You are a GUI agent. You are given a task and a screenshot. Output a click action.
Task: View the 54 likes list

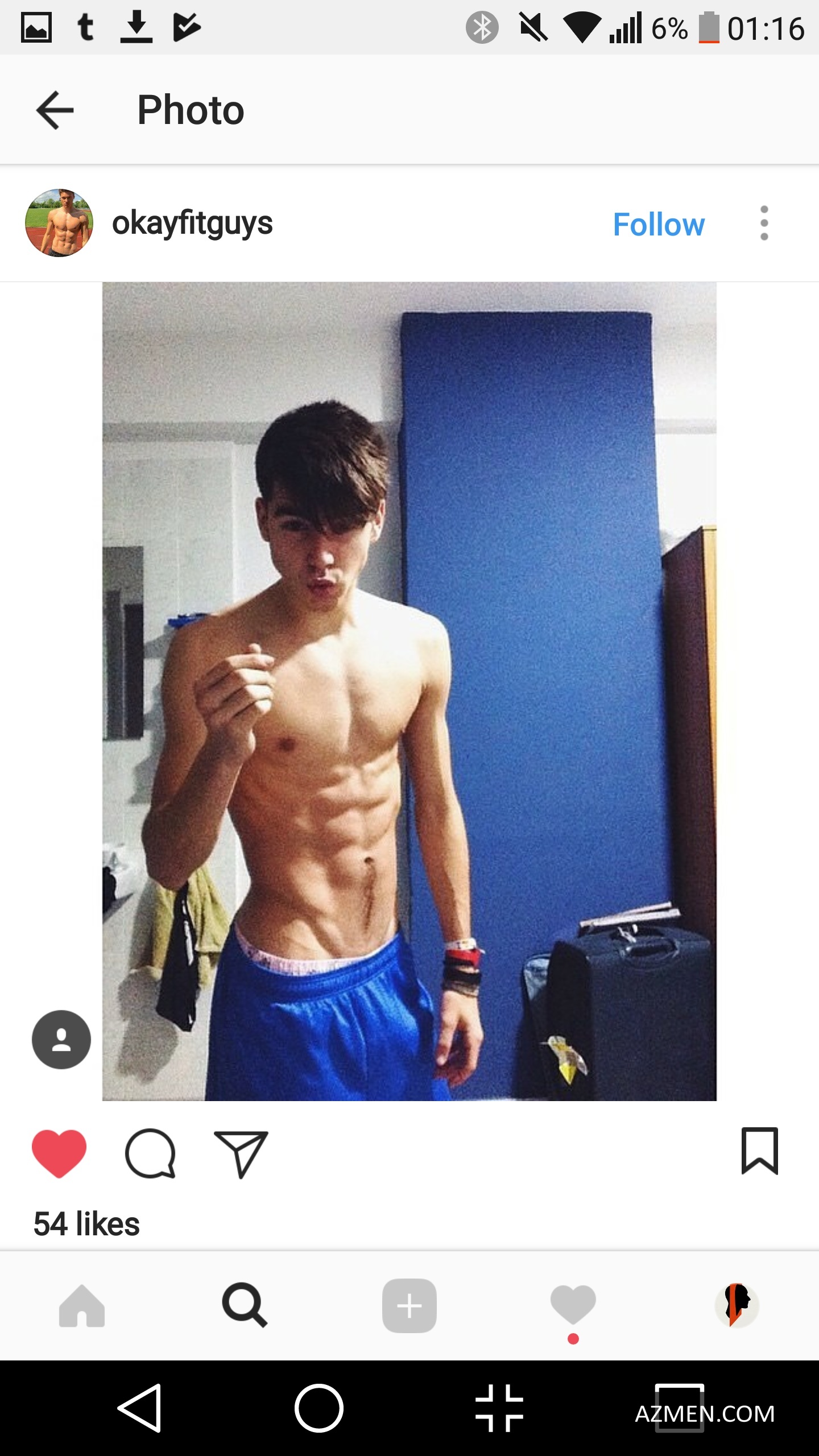click(x=86, y=1224)
